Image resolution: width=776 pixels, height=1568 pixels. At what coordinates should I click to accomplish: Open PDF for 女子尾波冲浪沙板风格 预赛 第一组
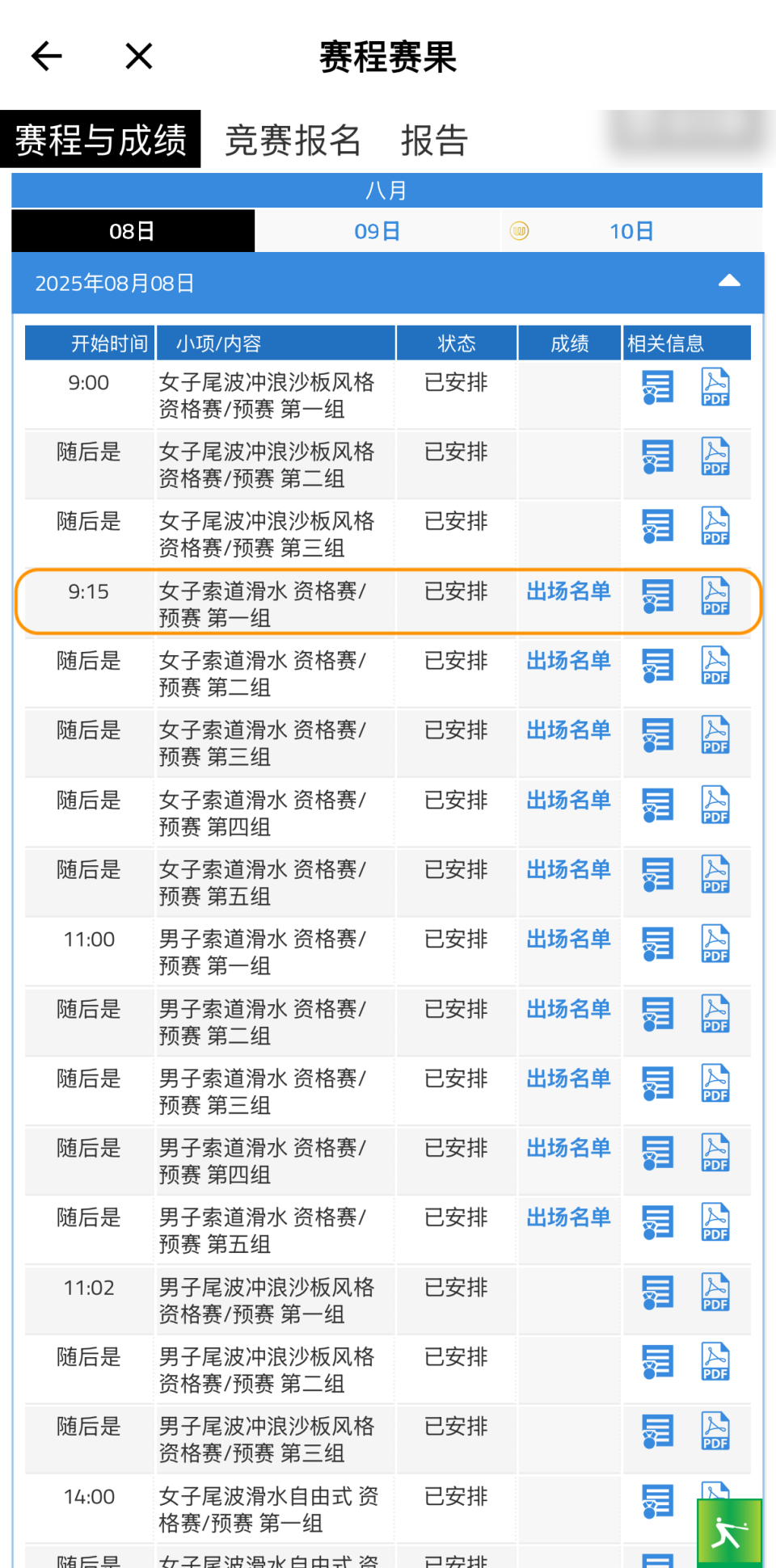(715, 388)
